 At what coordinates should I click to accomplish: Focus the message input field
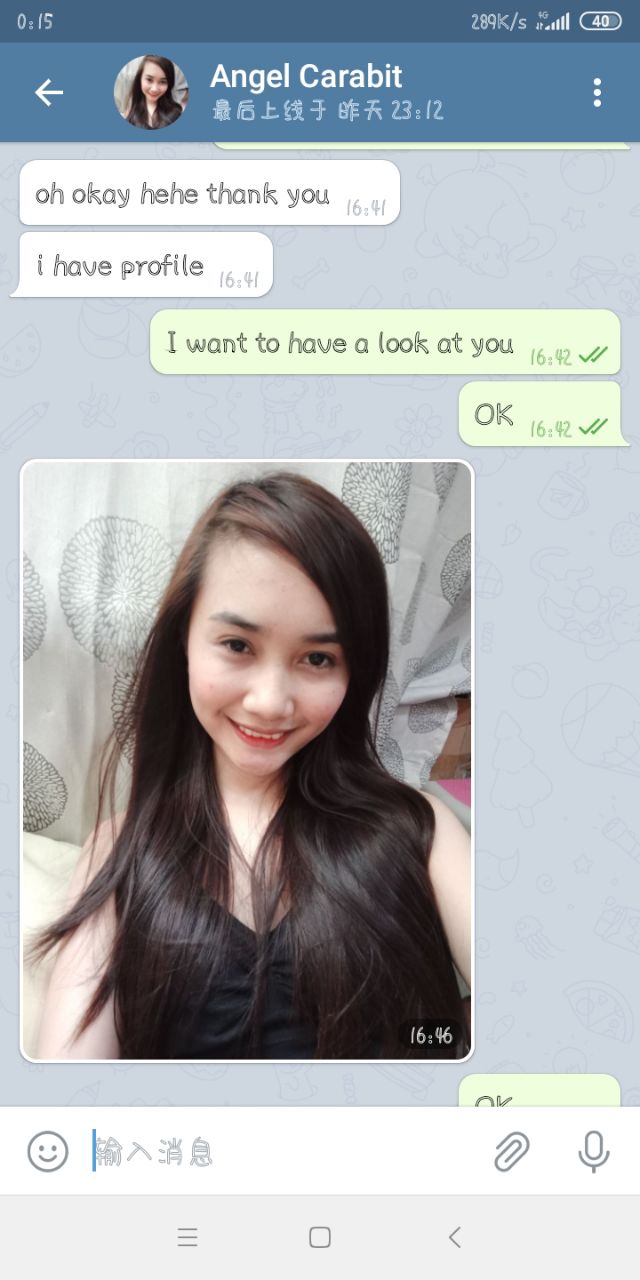(x=280, y=1152)
